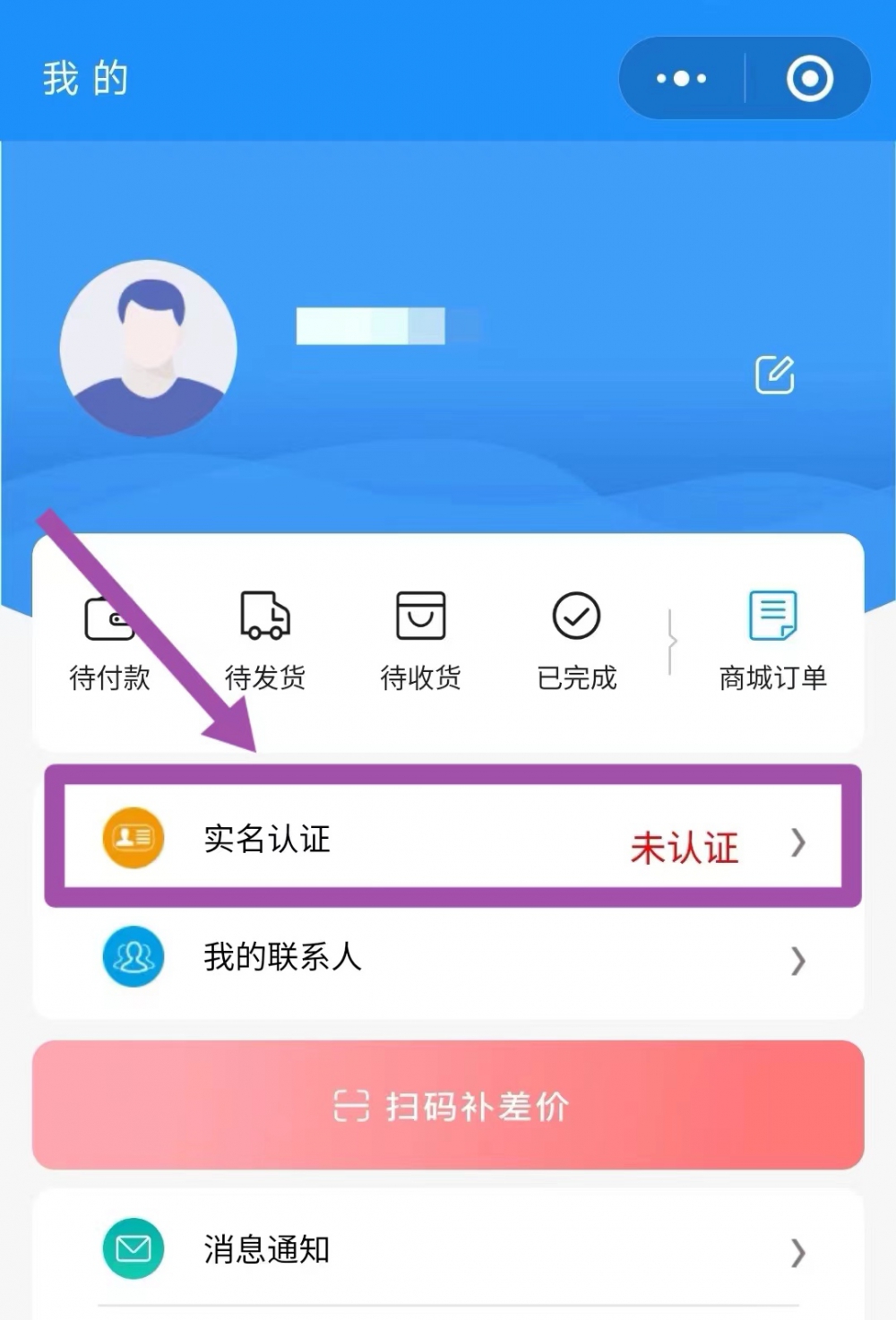The image size is (896, 1320).
Task: Open the profile edit pencil icon
Action: 776,375
